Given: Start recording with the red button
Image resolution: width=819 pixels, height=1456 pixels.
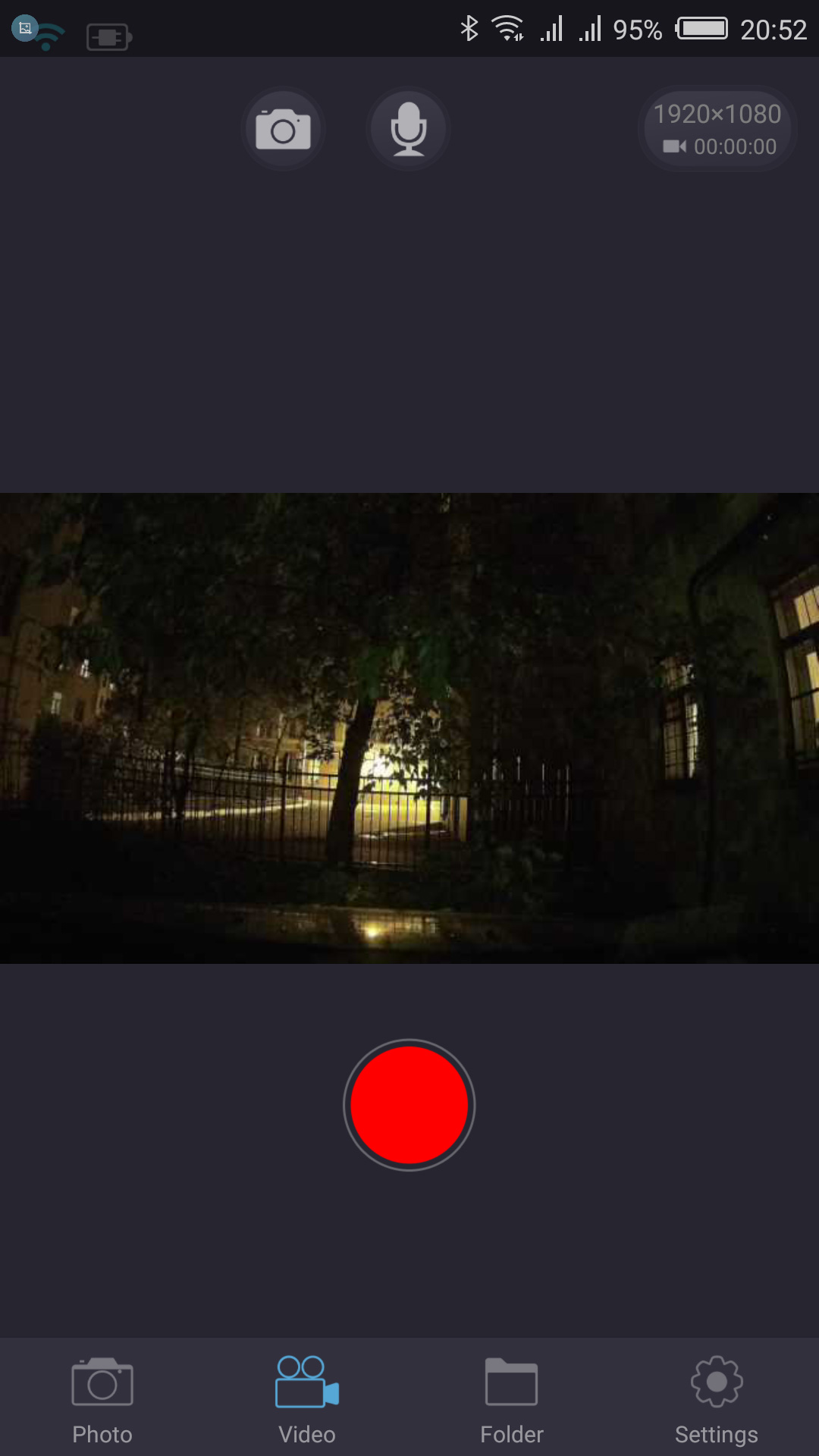Looking at the screenshot, I should pos(409,1105).
